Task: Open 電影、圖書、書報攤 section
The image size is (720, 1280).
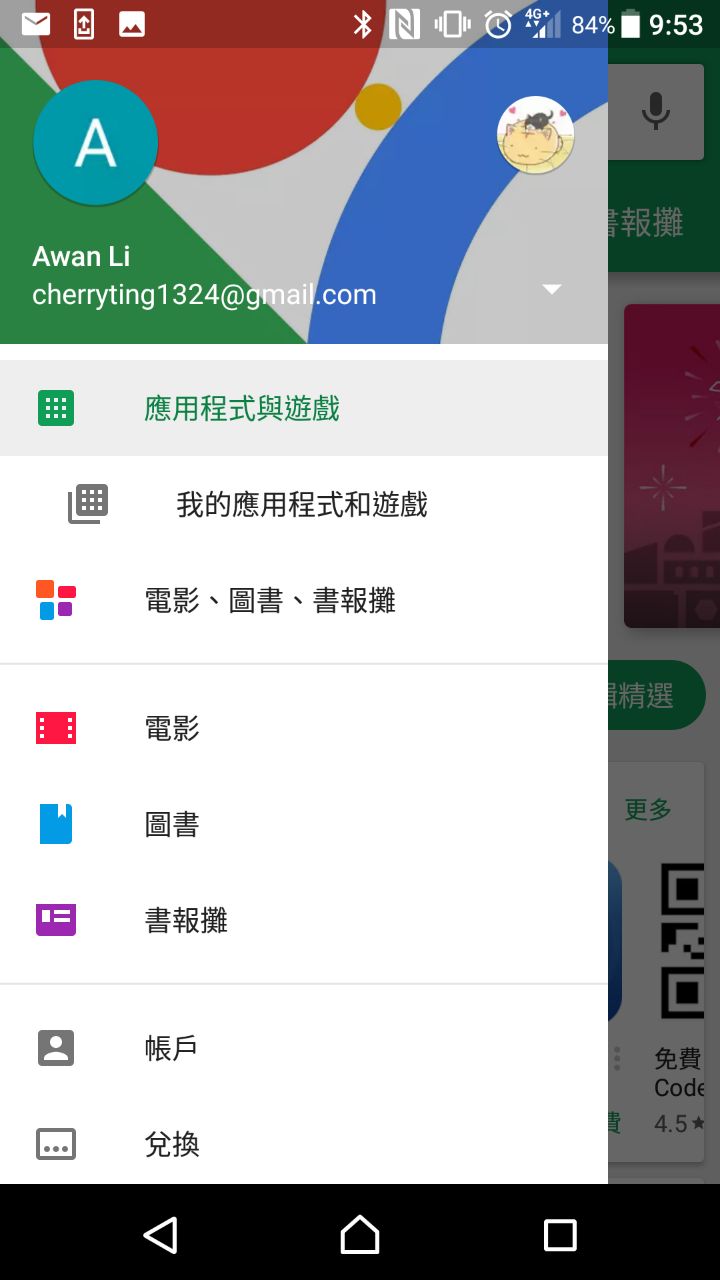Action: 304,600
